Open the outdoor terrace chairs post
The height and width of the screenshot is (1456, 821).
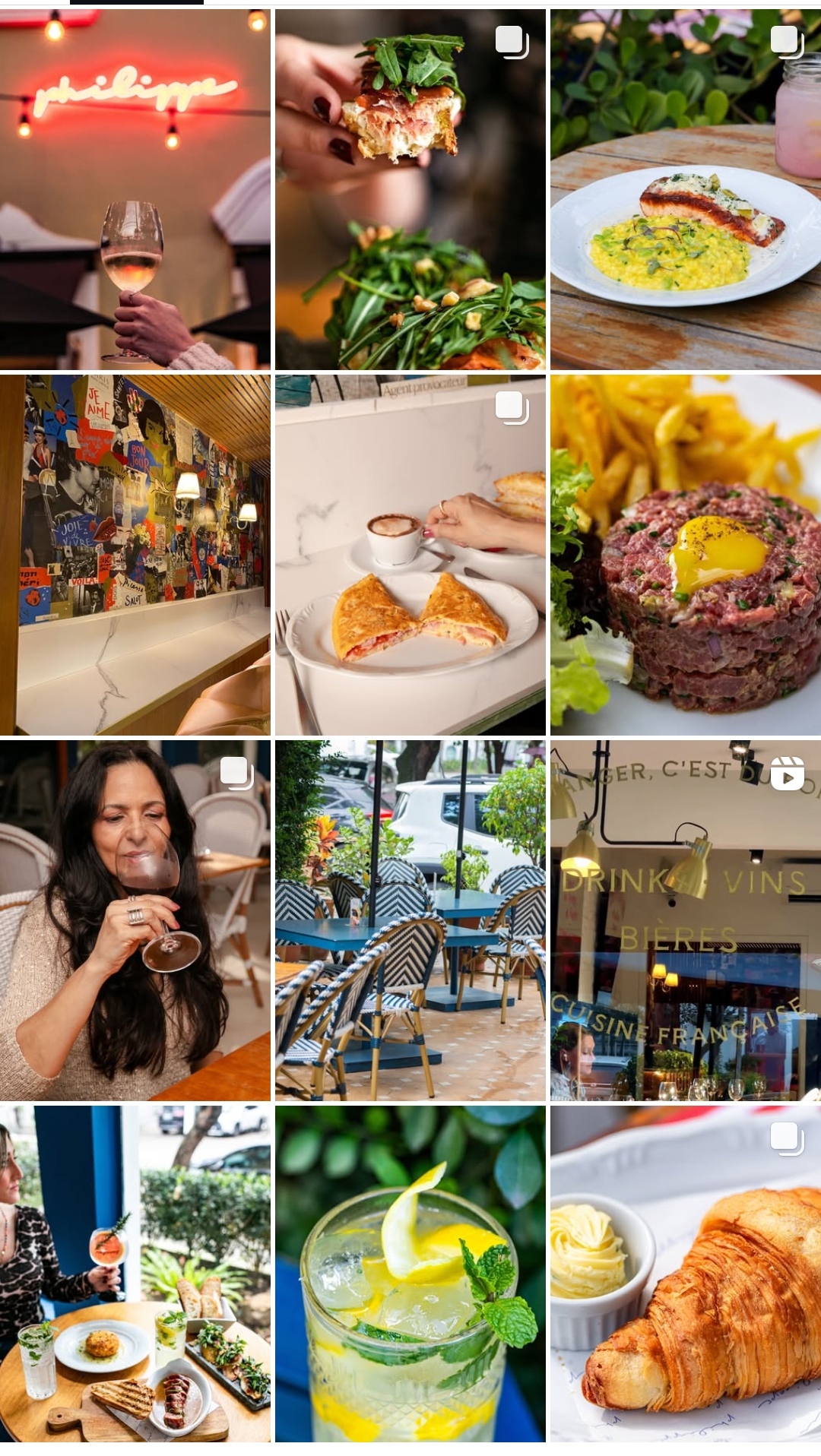tap(410, 920)
